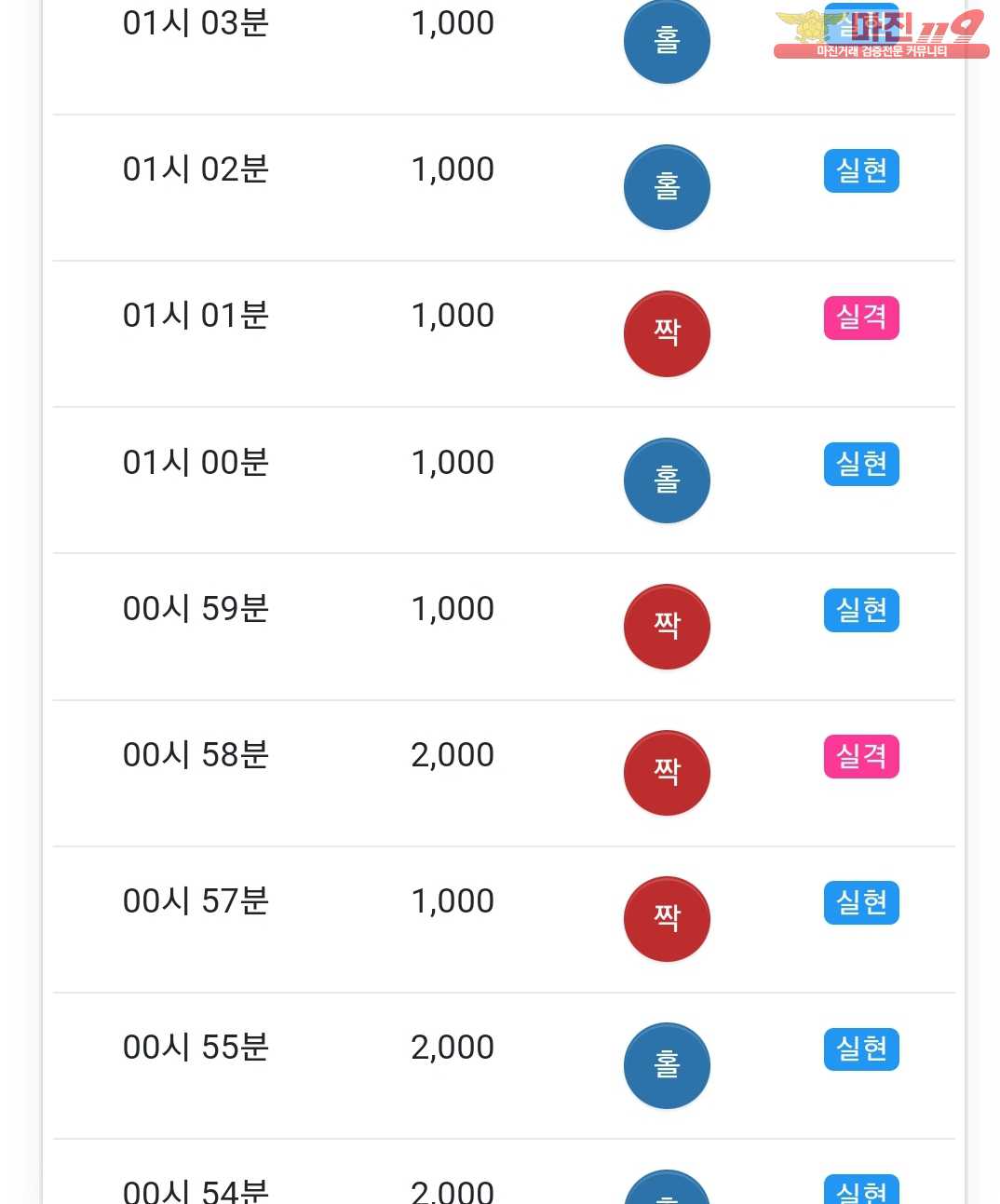Tap the 실격 badge for 01시 01분

pos(861,318)
